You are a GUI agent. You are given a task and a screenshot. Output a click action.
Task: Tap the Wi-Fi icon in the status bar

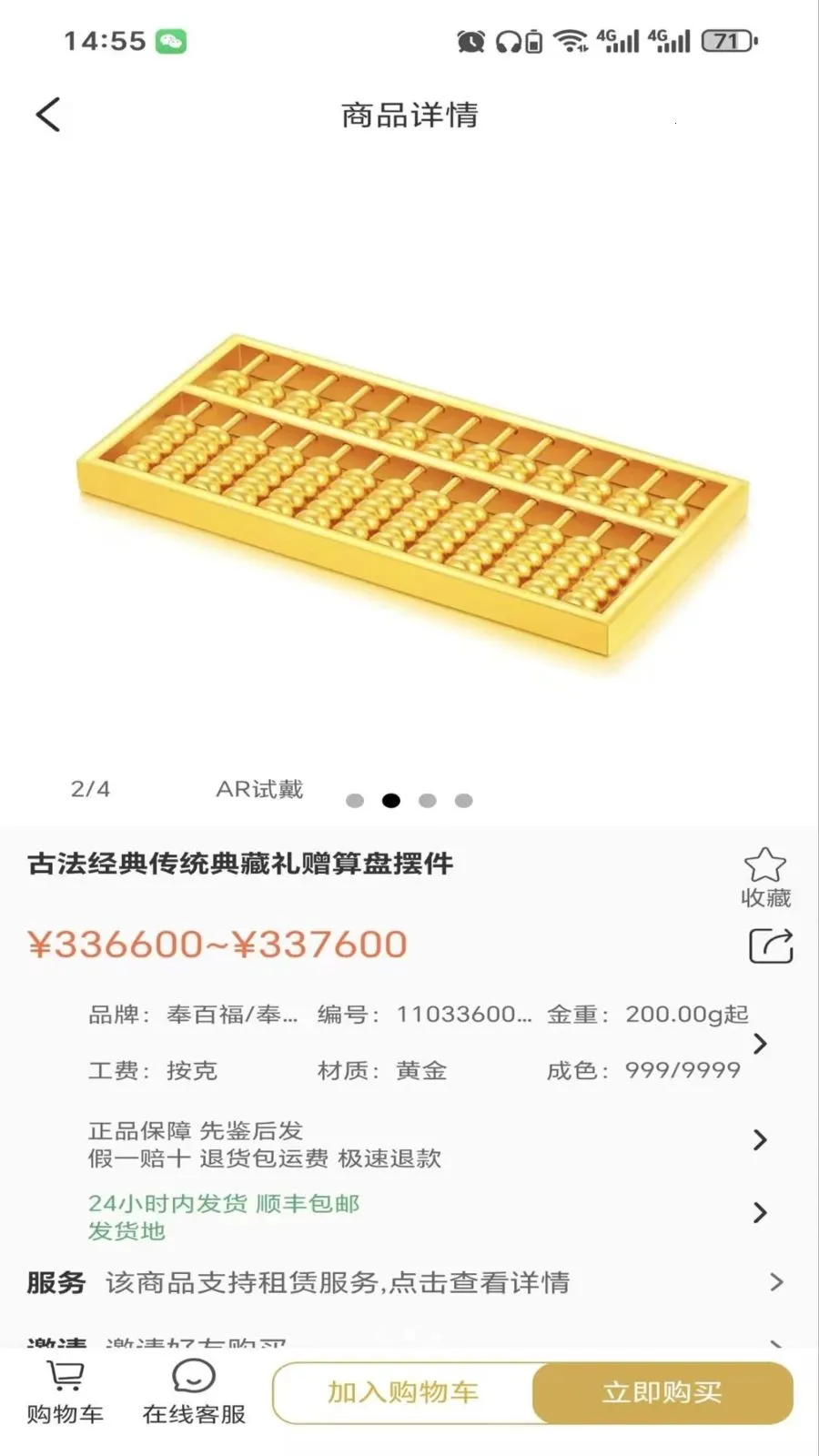pos(570,40)
